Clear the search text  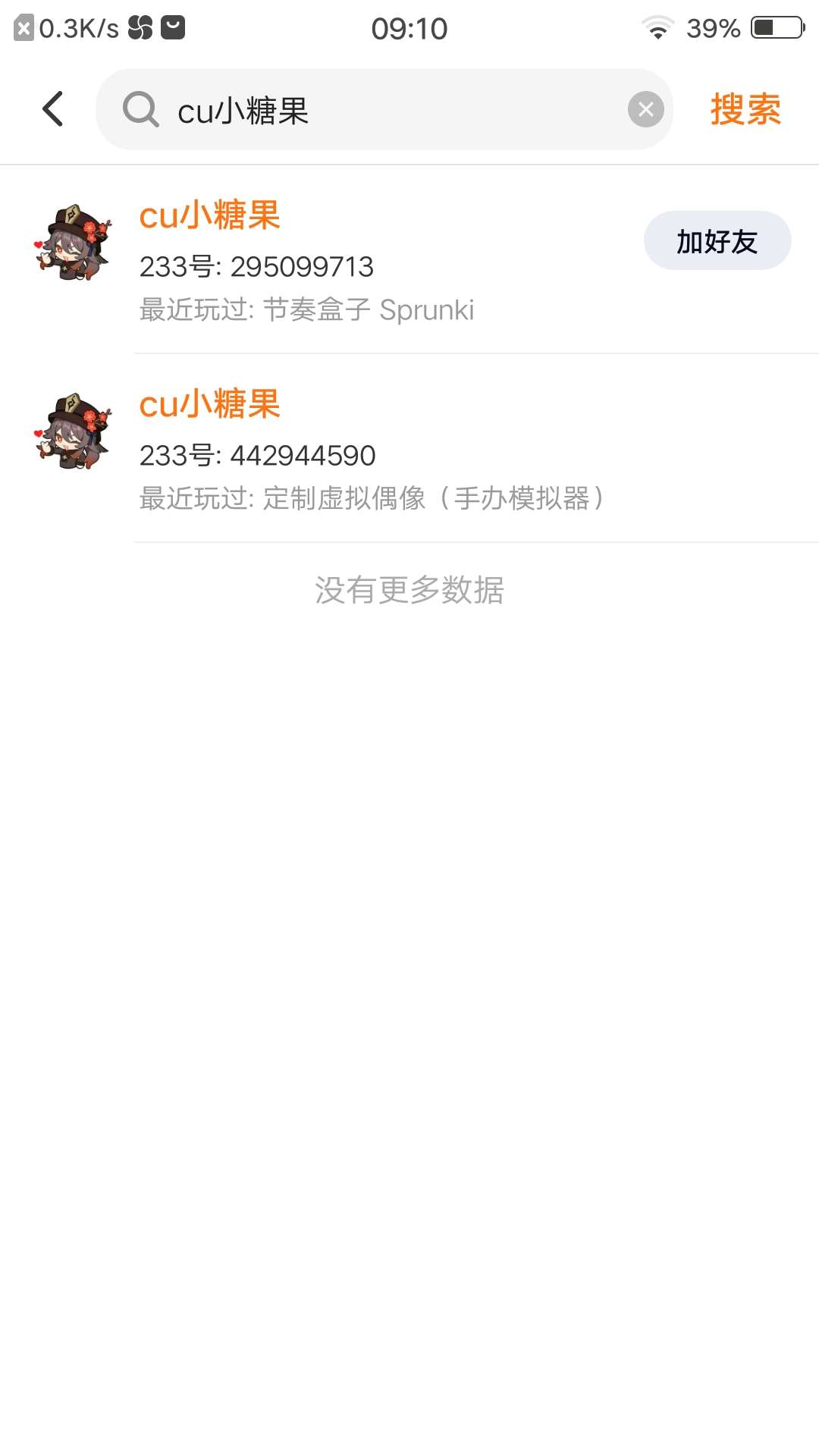(645, 110)
